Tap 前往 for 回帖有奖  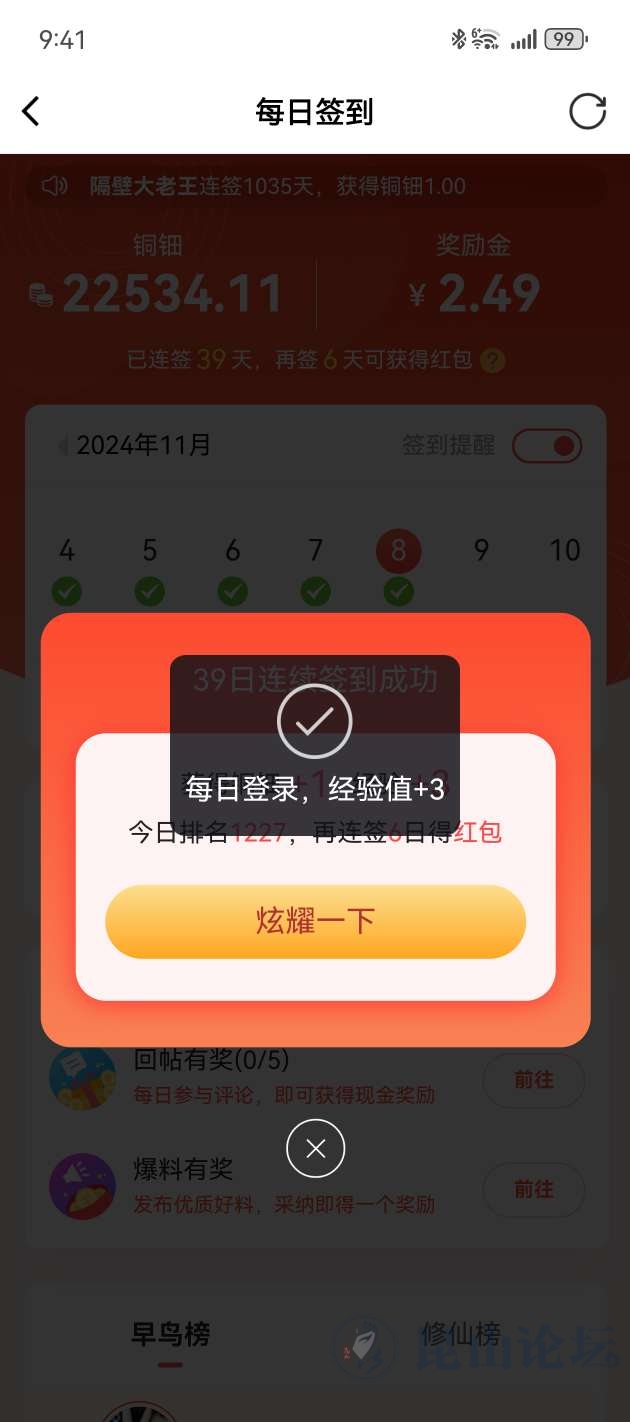pos(533,1080)
